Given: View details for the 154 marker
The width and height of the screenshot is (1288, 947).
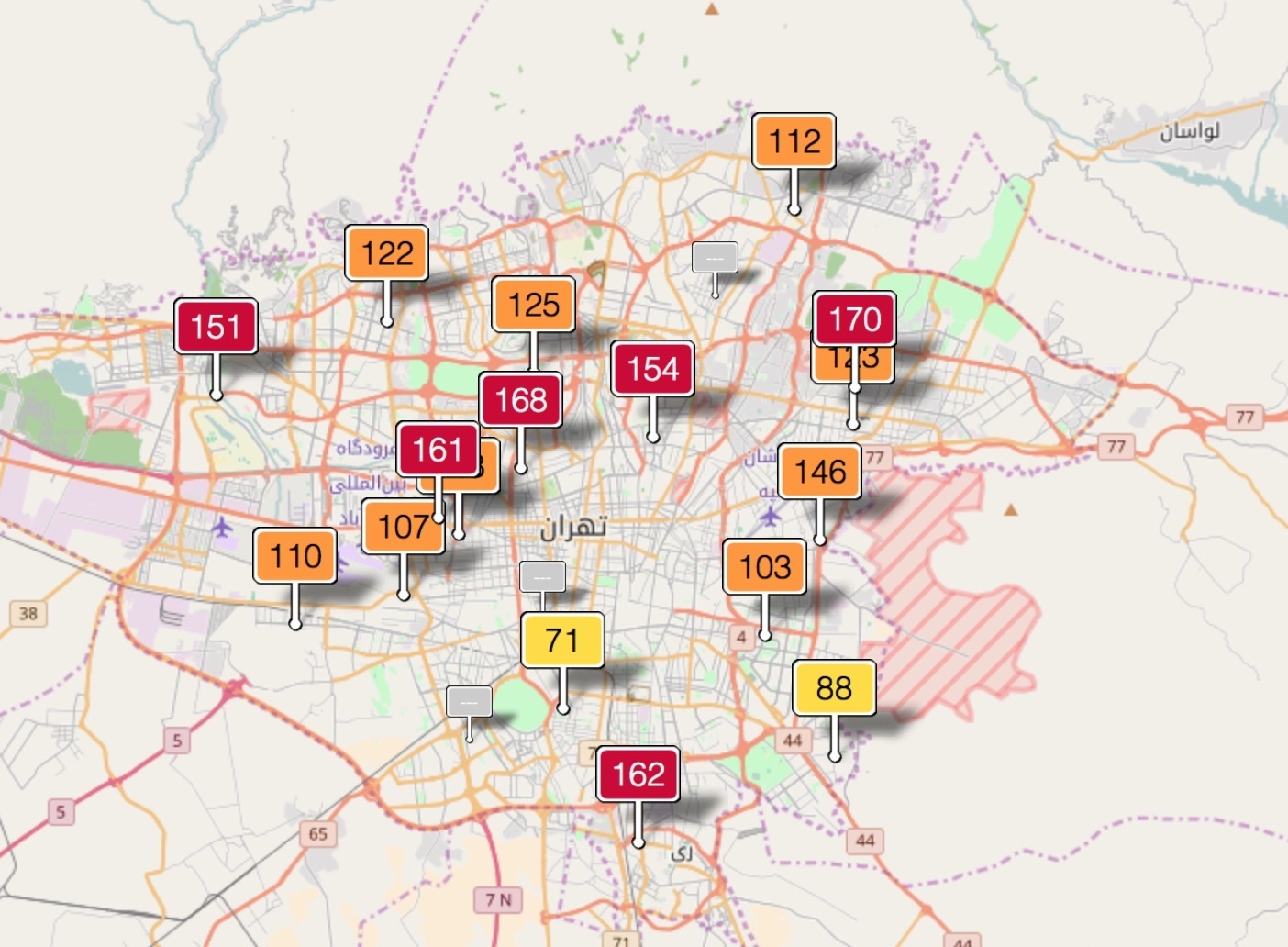Looking at the screenshot, I should pos(652,368).
